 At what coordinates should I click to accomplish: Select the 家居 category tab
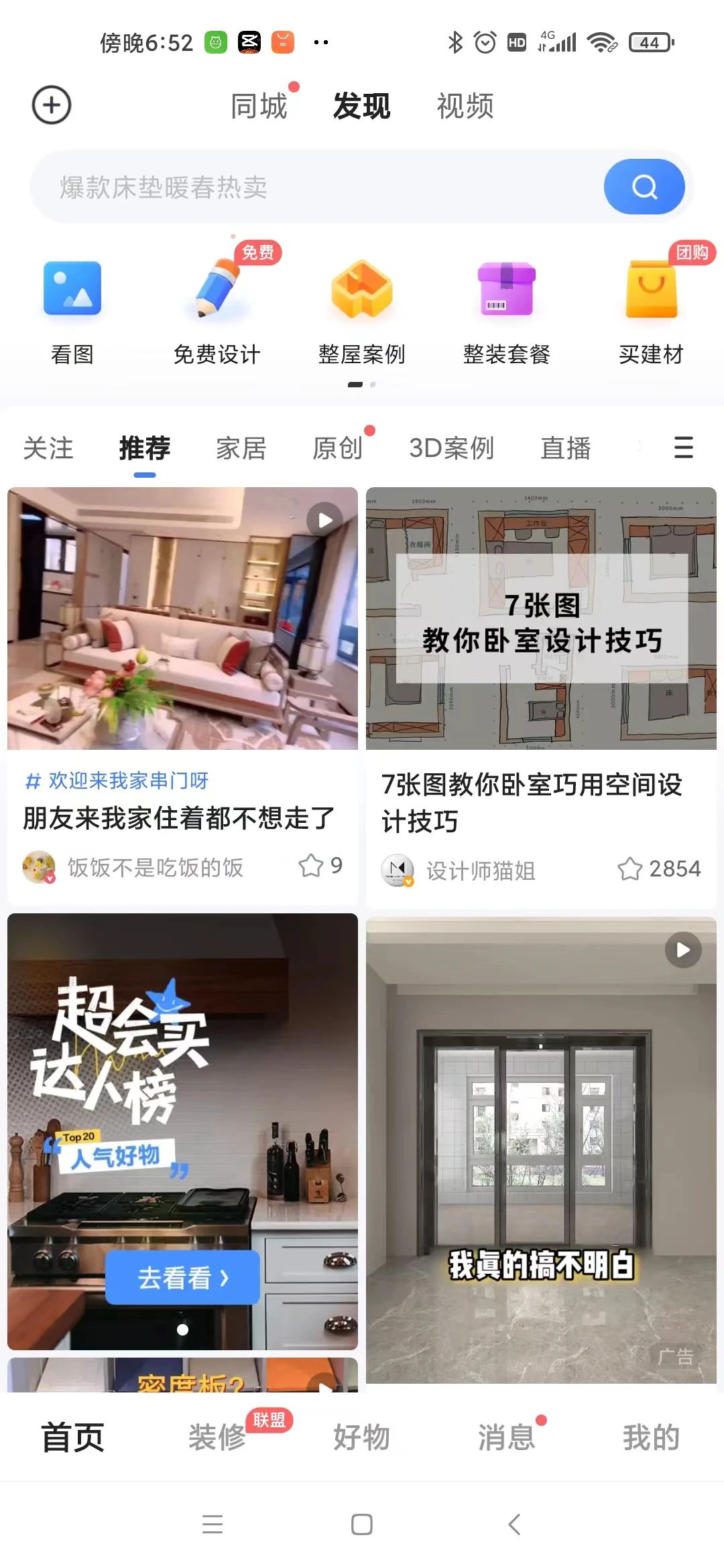click(x=241, y=448)
